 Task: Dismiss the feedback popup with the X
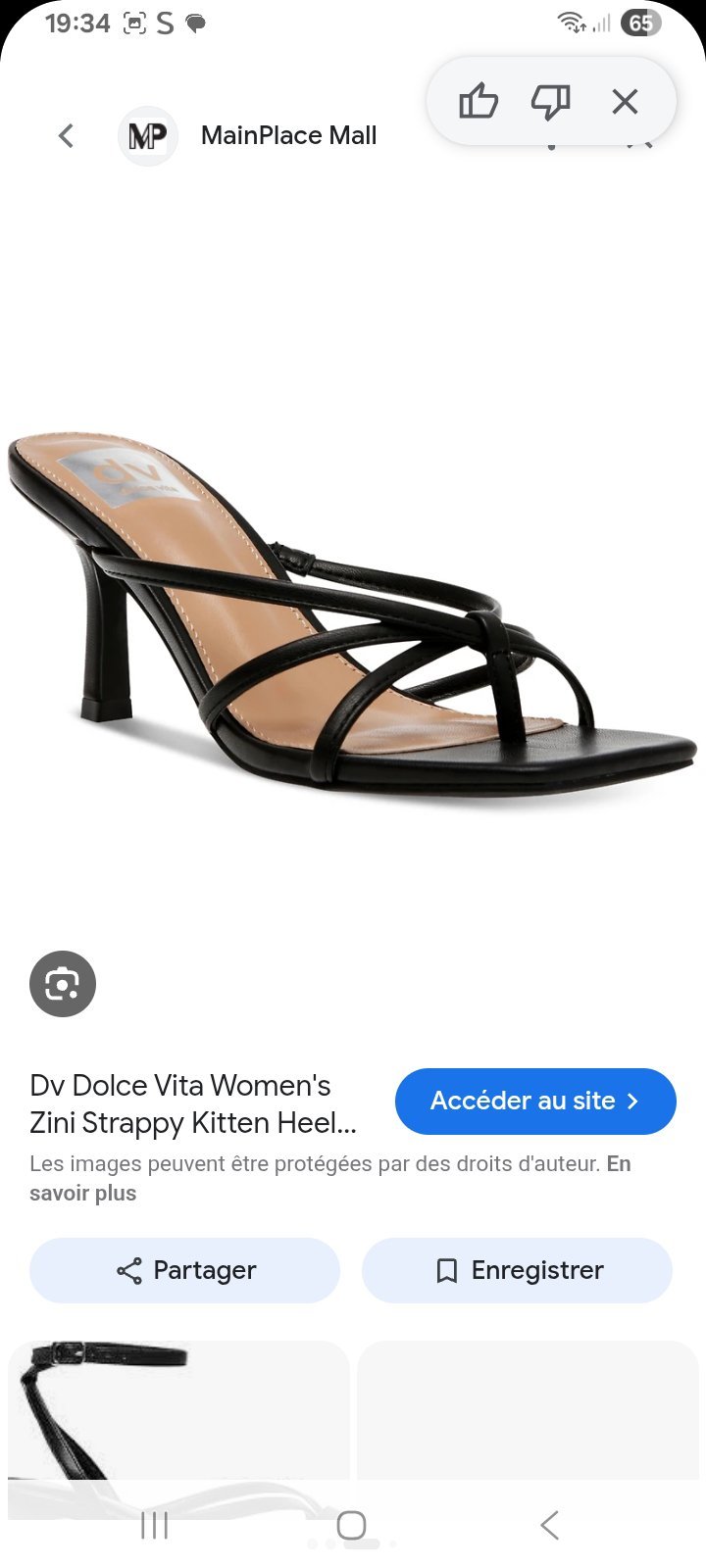(x=625, y=101)
